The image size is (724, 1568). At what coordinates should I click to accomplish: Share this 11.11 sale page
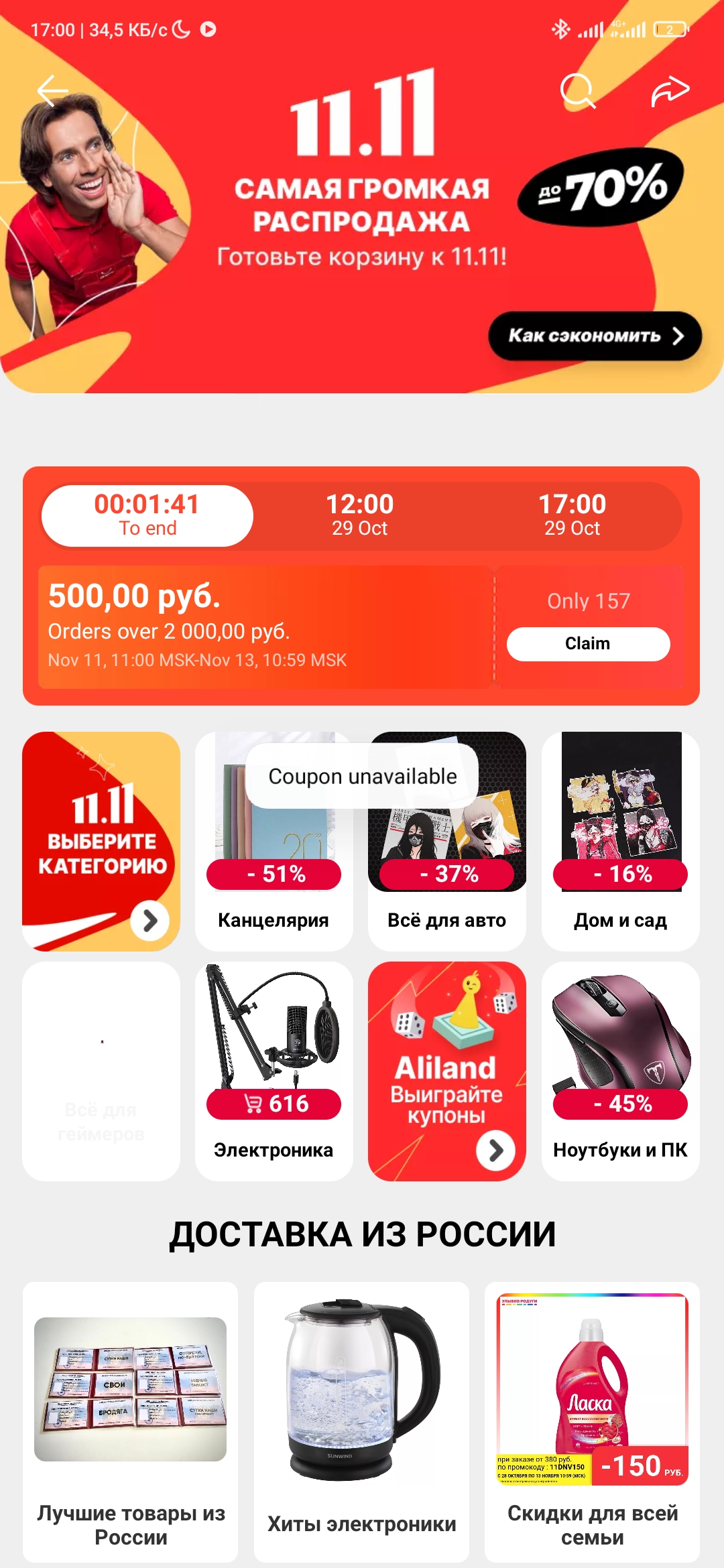(x=670, y=90)
